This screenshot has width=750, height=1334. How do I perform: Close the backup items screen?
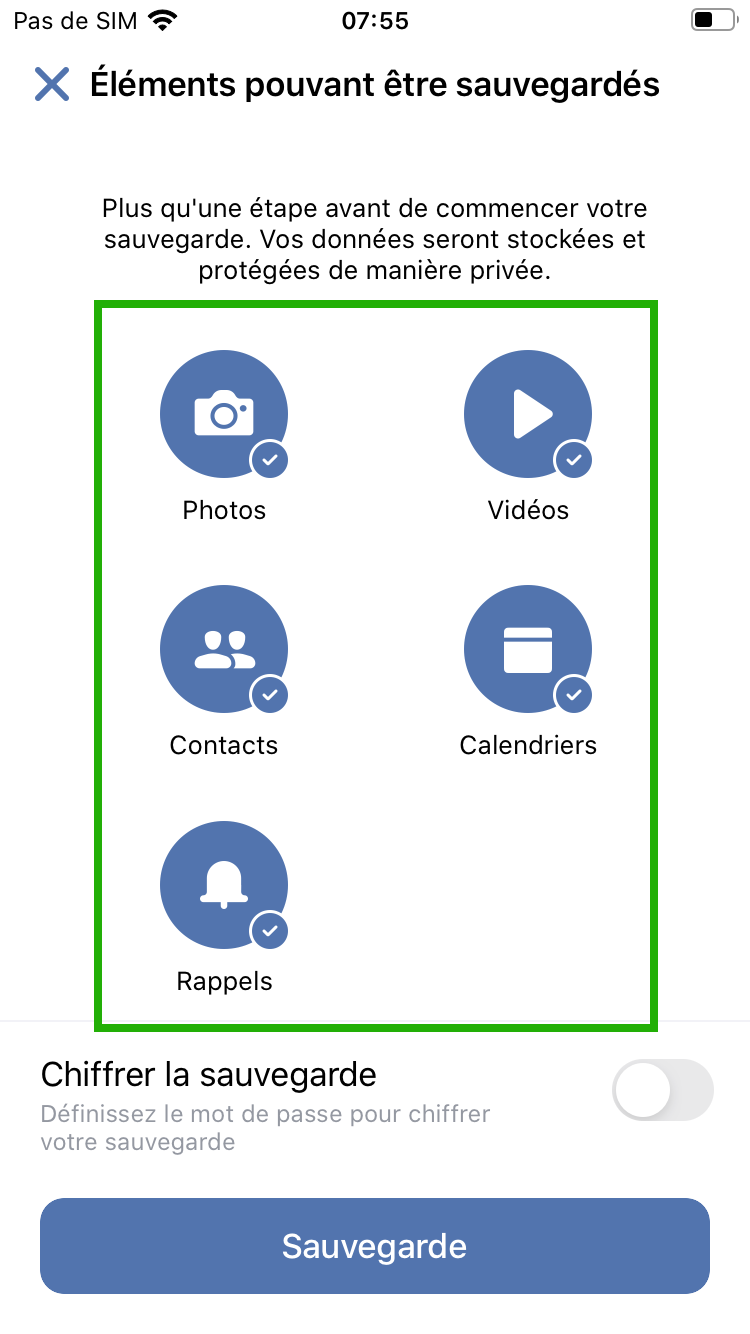52,85
